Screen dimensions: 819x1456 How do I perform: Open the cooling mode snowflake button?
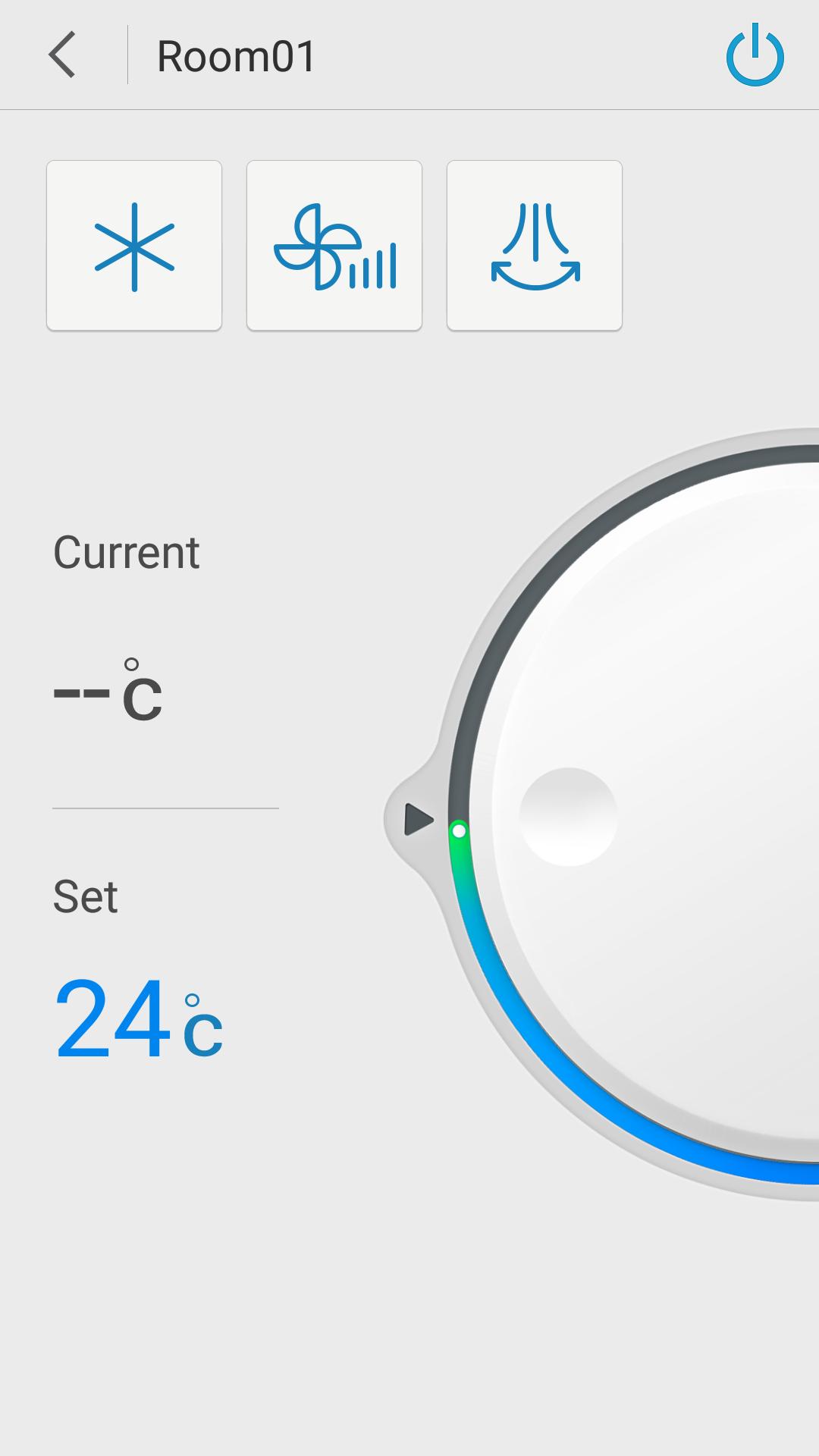pyautogui.click(x=134, y=246)
